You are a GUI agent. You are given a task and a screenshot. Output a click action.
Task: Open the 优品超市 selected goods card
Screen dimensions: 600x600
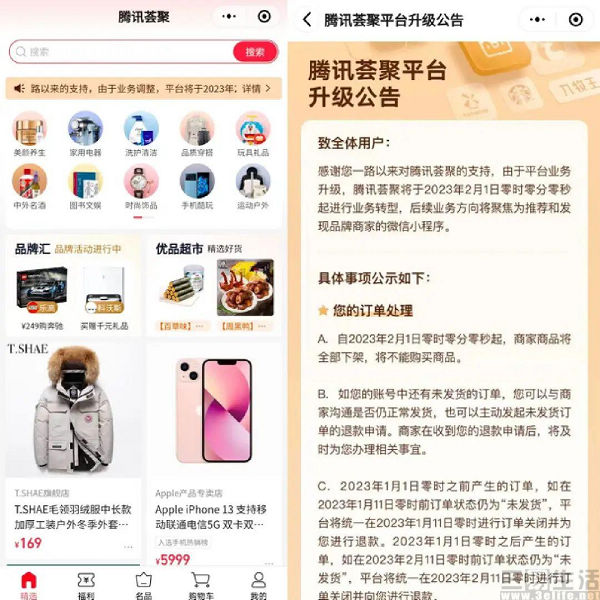coord(215,285)
